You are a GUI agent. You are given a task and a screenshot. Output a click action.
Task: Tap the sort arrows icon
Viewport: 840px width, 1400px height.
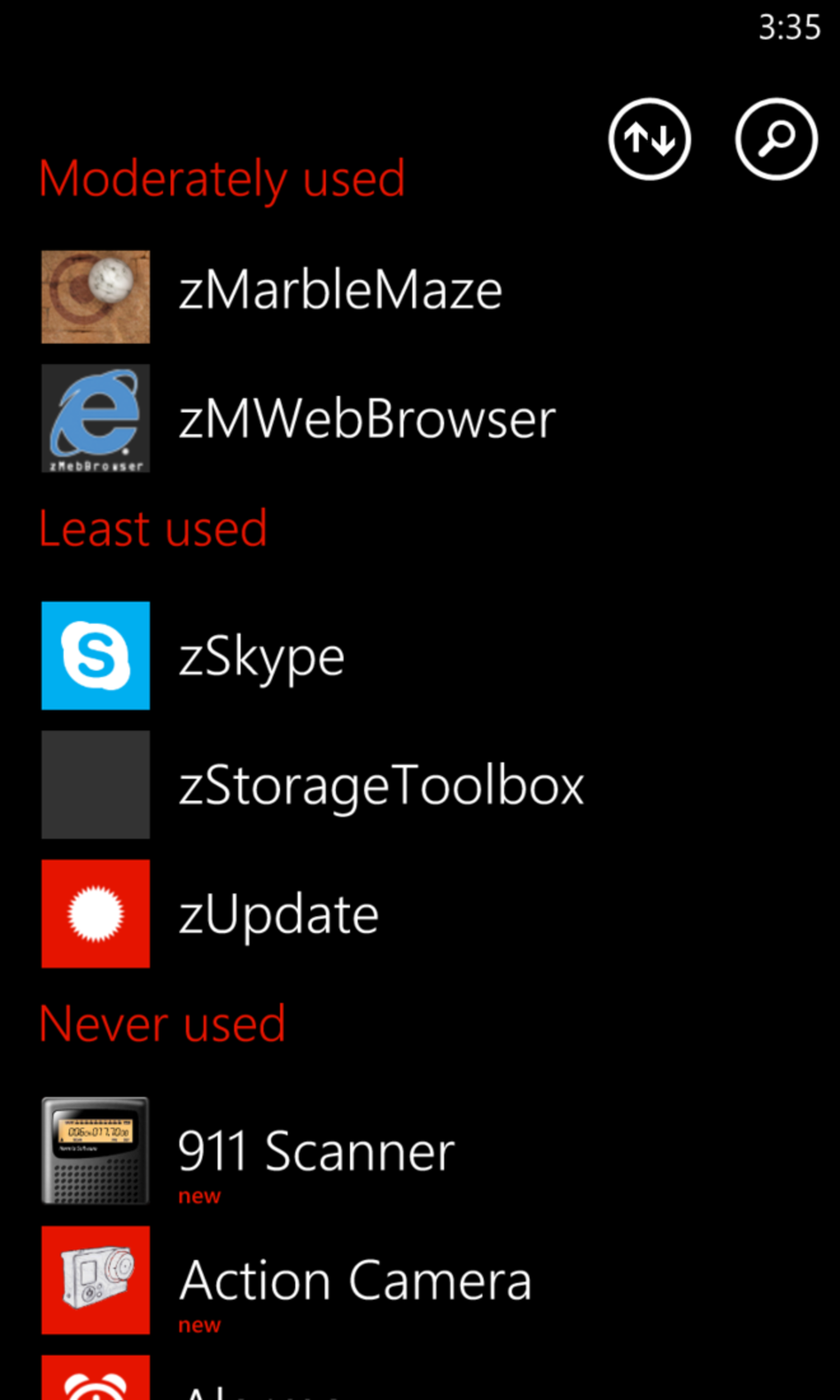pos(649,139)
